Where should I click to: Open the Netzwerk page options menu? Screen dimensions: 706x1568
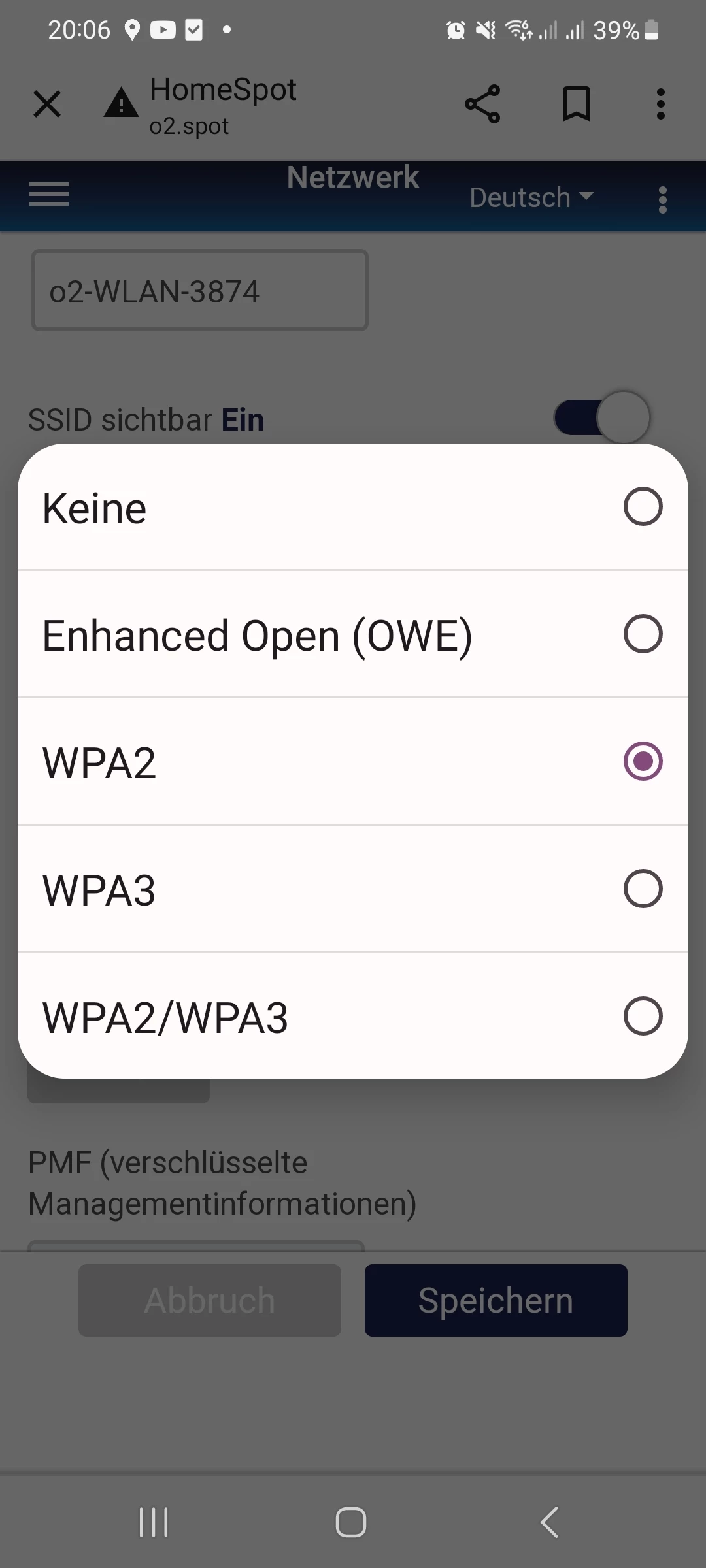click(x=663, y=199)
